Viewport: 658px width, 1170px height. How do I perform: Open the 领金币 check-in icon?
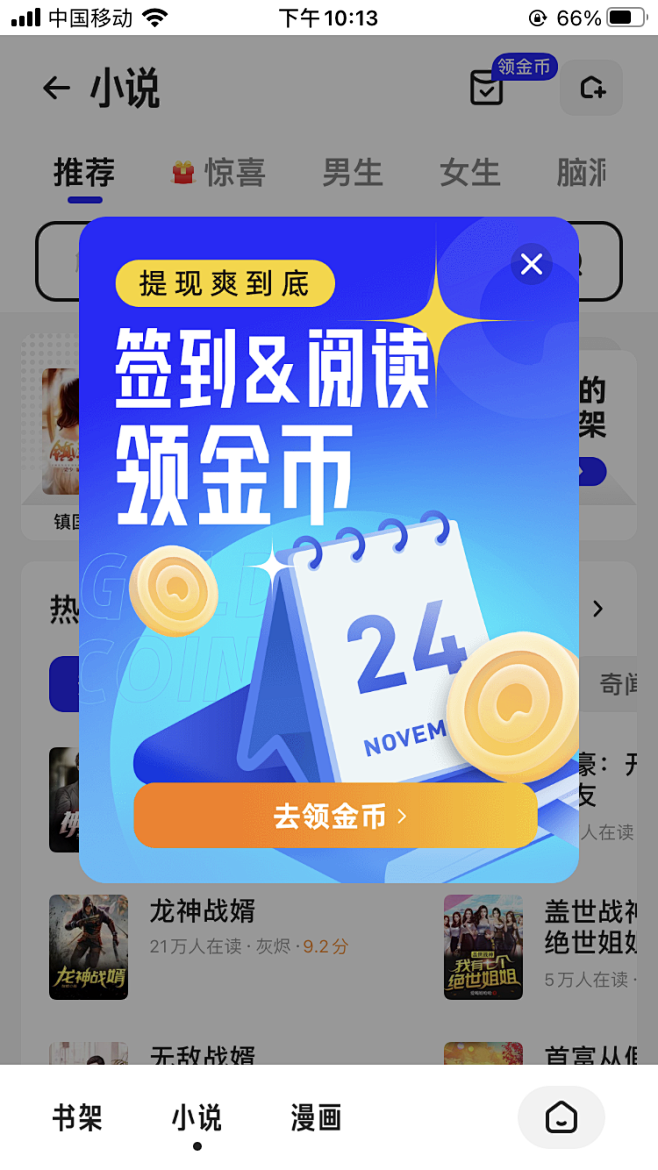pyautogui.click(x=486, y=87)
